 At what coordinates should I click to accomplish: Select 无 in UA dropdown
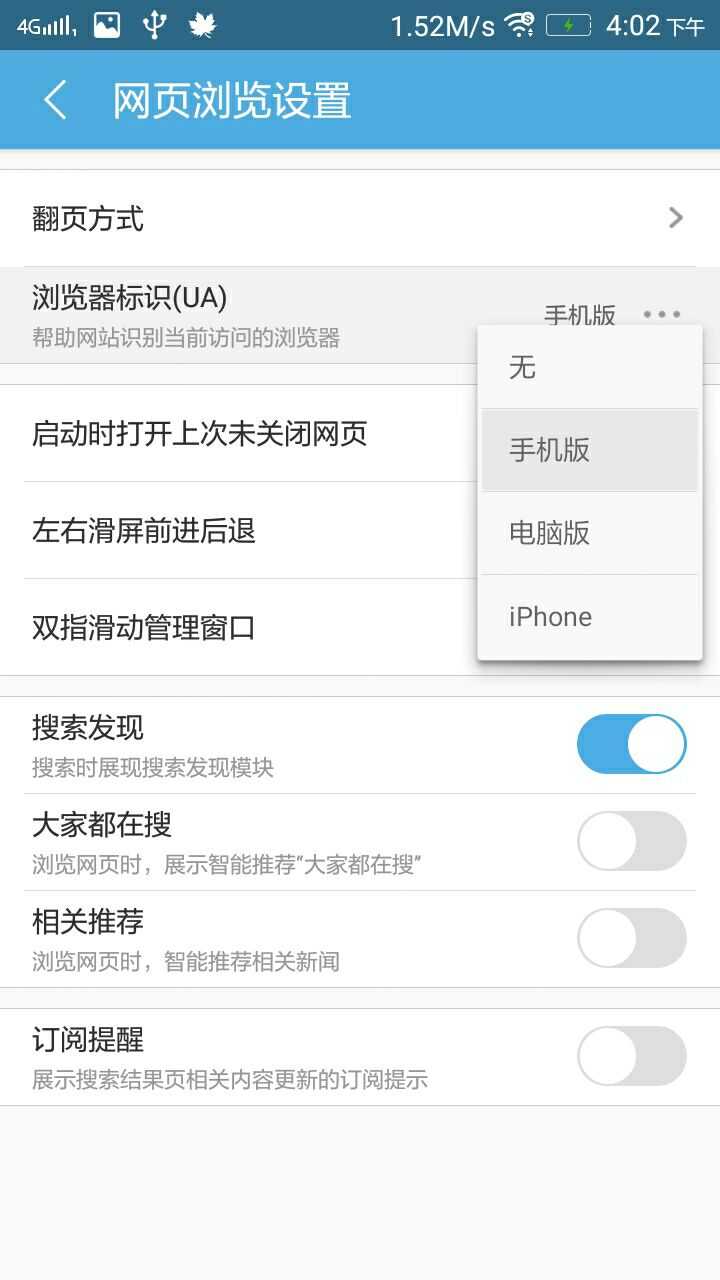coord(590,367)
